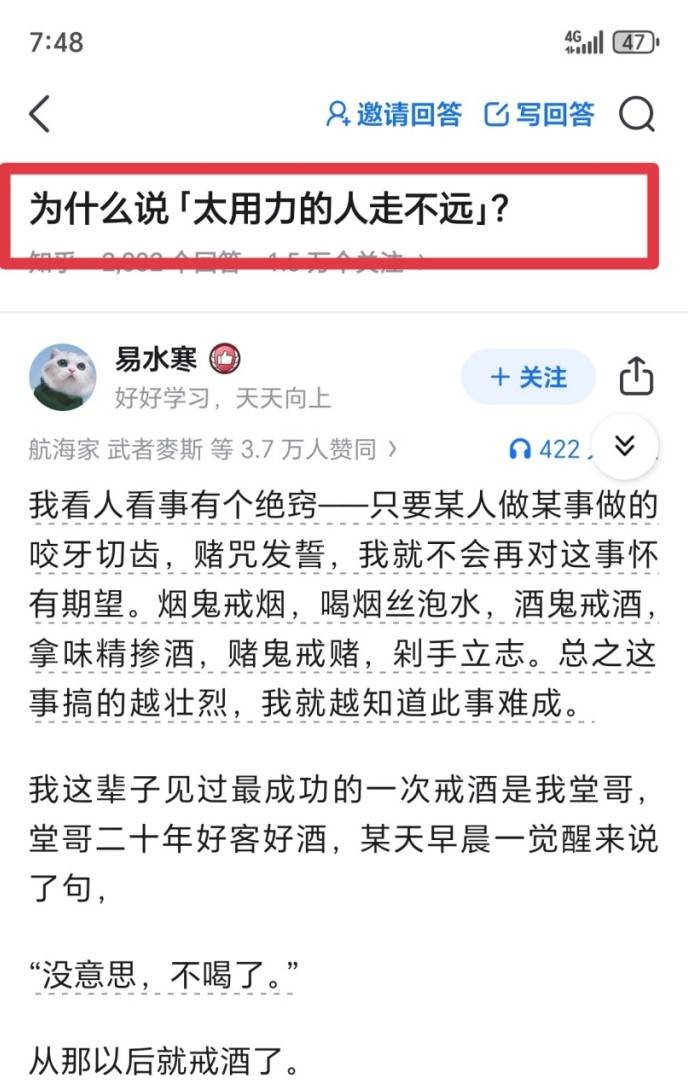Open the search magnifier icon
This screenshot has height=1089, width=688.
coord(636,114)
